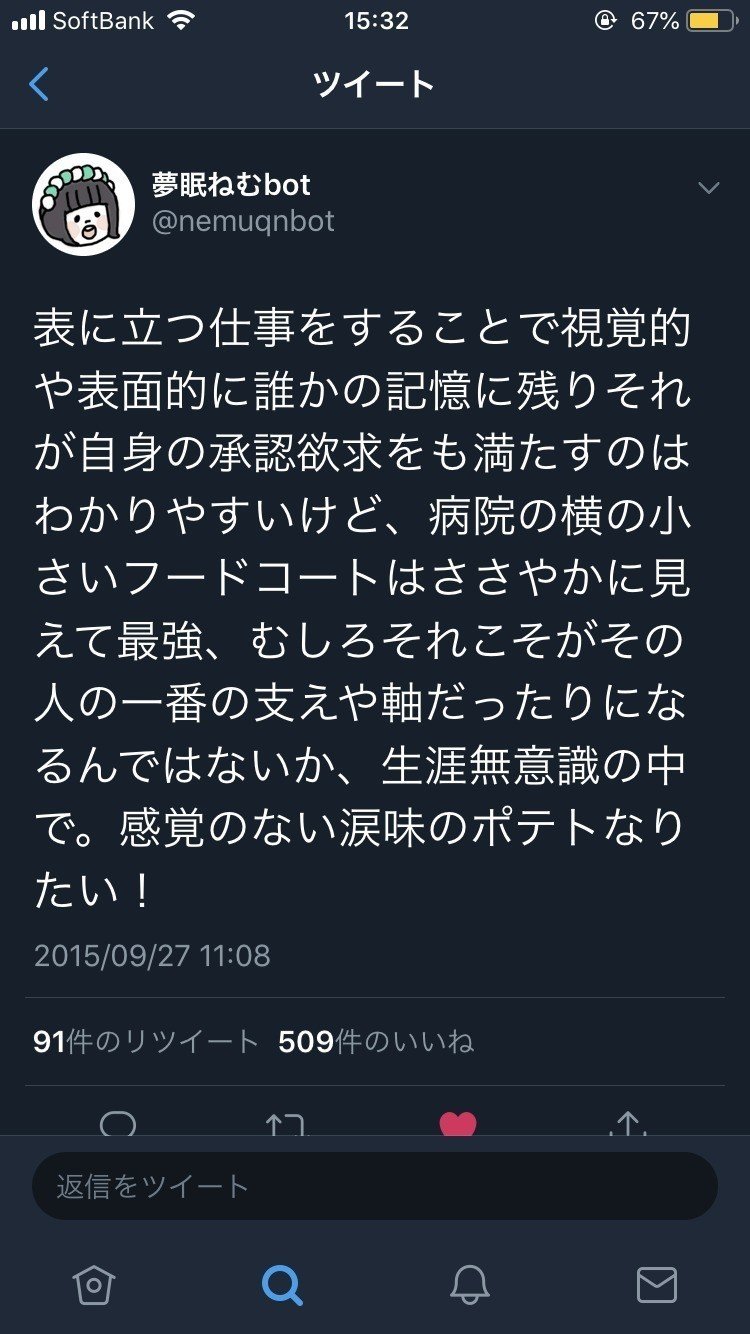750x1334 pixels.
Task: Go back from the ツイート screen
Action: pyautogui.click(x=40, y=85)
